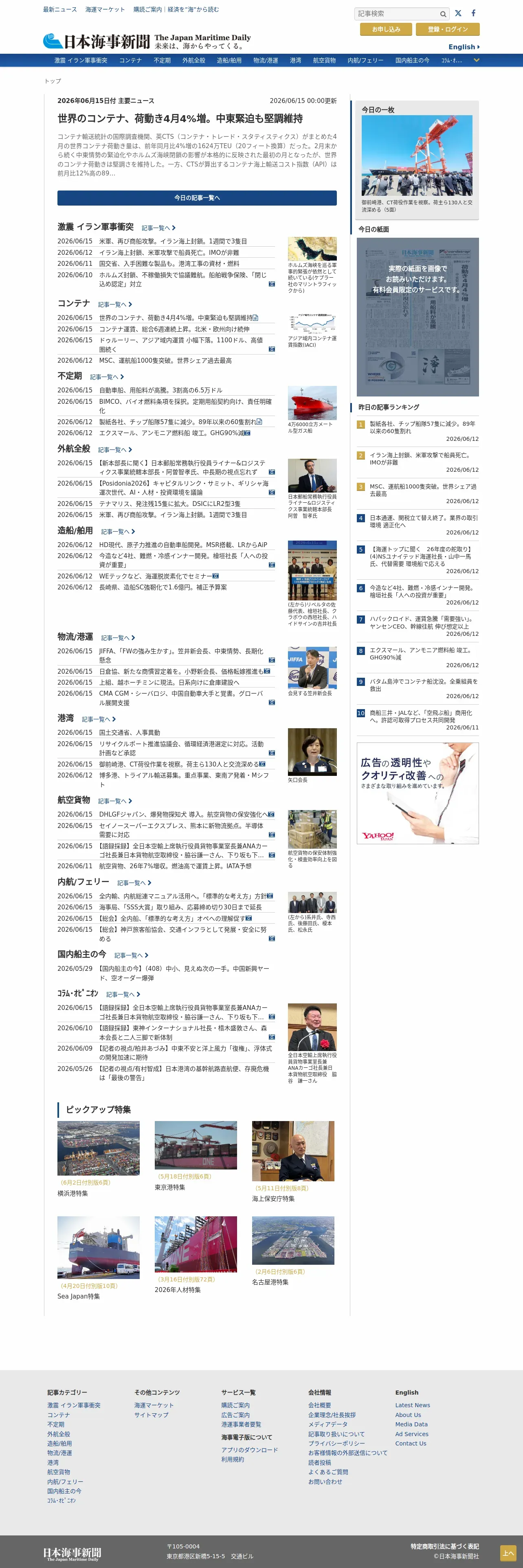This screenshot has height=1568, width=523.
Task: Tap 今日の記事一覧へ button
Action: [x=197, y=198]
